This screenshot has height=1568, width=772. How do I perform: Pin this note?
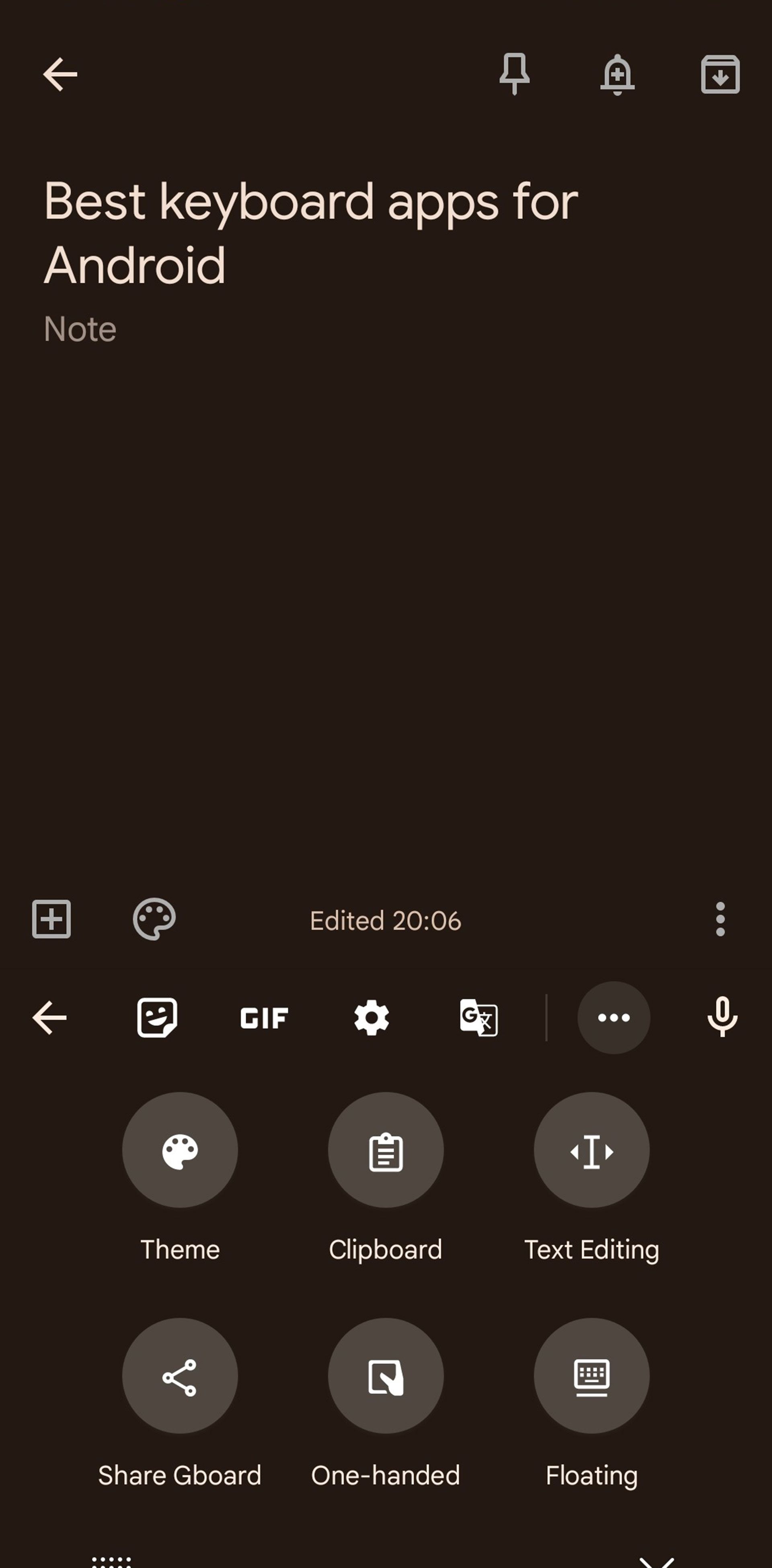(514, 74)
